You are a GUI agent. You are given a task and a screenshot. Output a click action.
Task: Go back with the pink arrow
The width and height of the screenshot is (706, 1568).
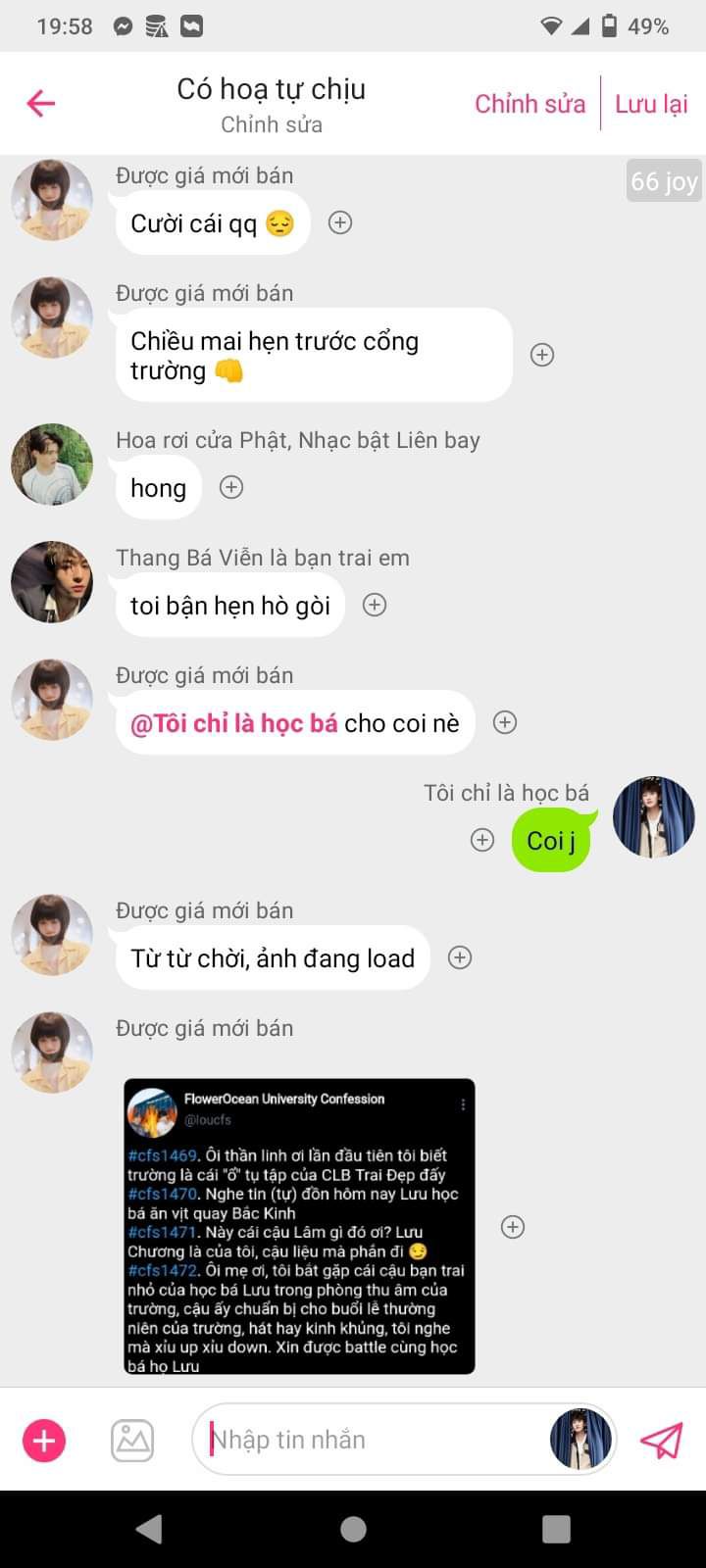pyautogui.click(x=41, y=103)
